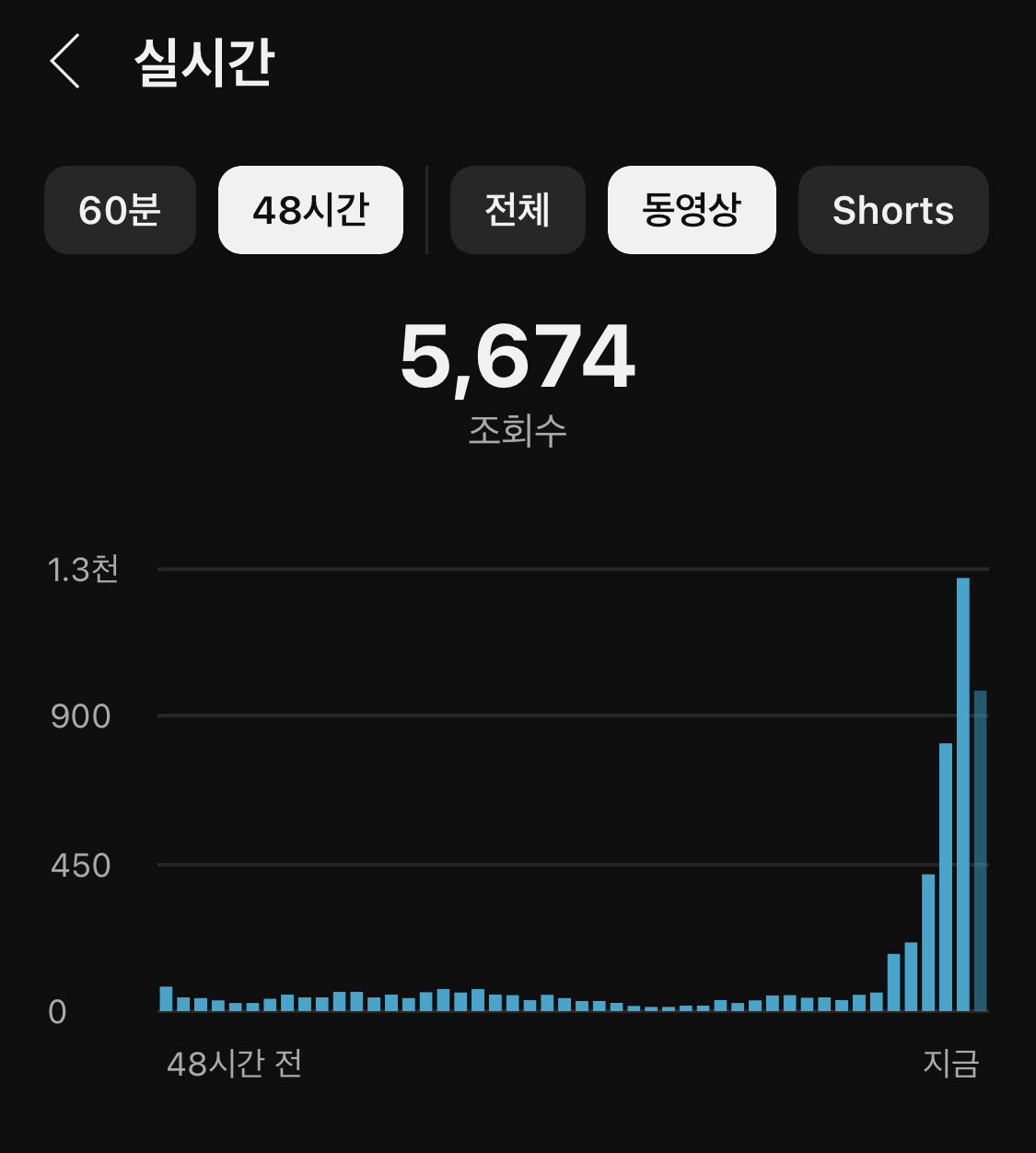1036x1153 pixels.
Task: Filter views by 동영상
Action: pos(692,210)
